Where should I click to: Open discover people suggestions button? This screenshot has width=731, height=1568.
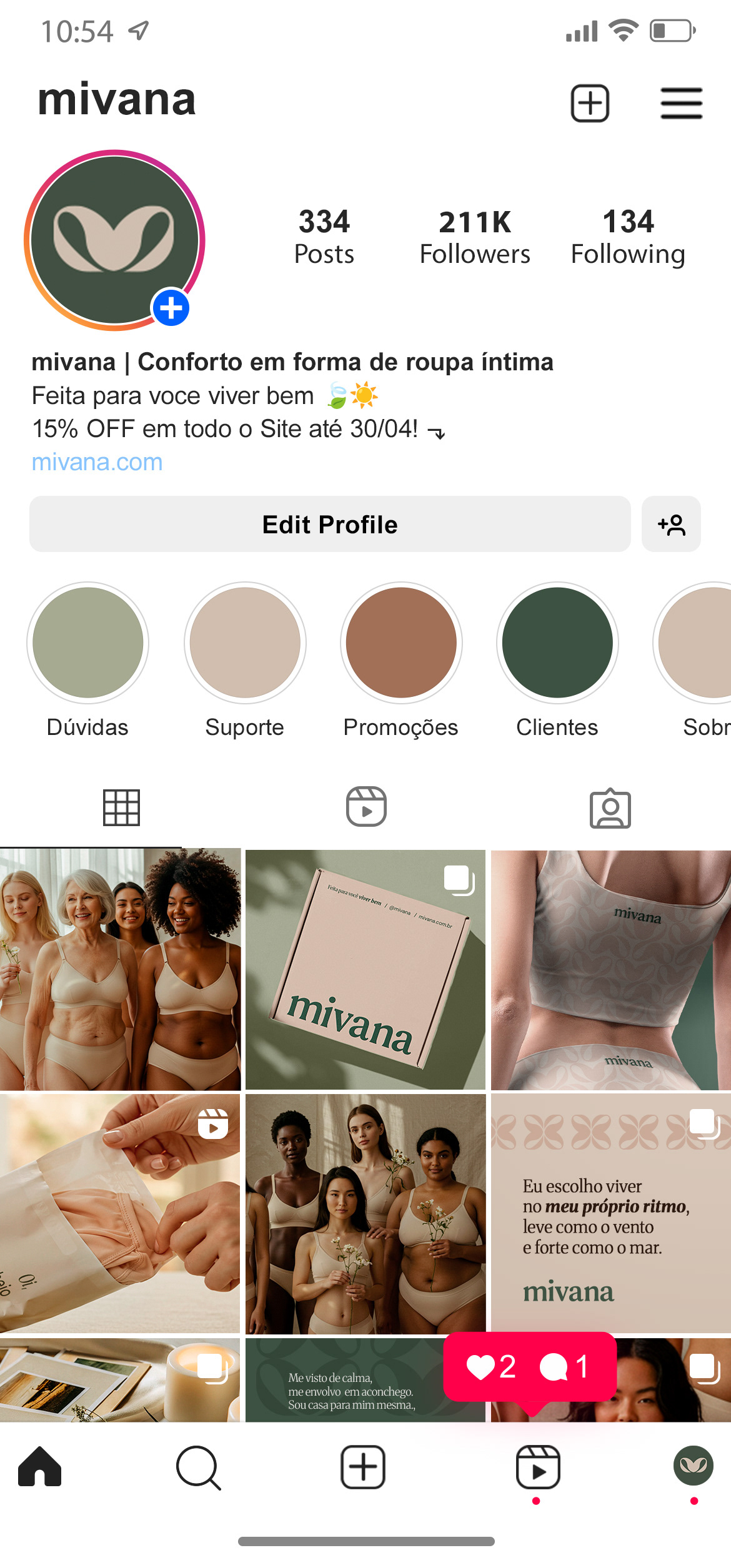coord(671,525)
